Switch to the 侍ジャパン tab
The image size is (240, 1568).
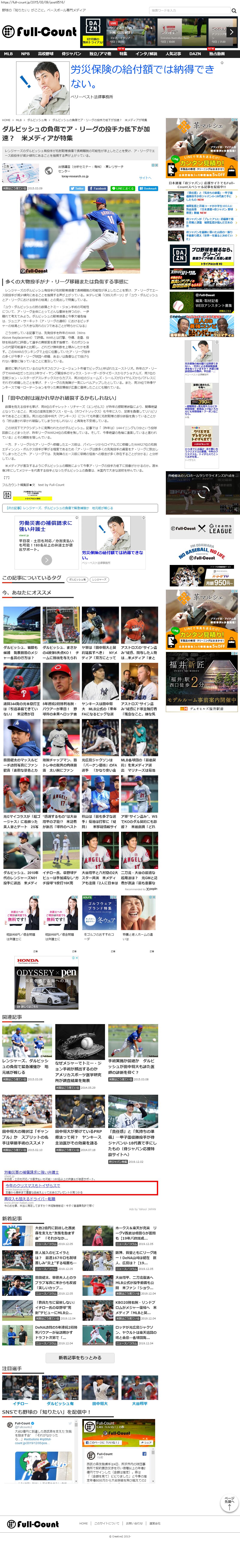71,54
